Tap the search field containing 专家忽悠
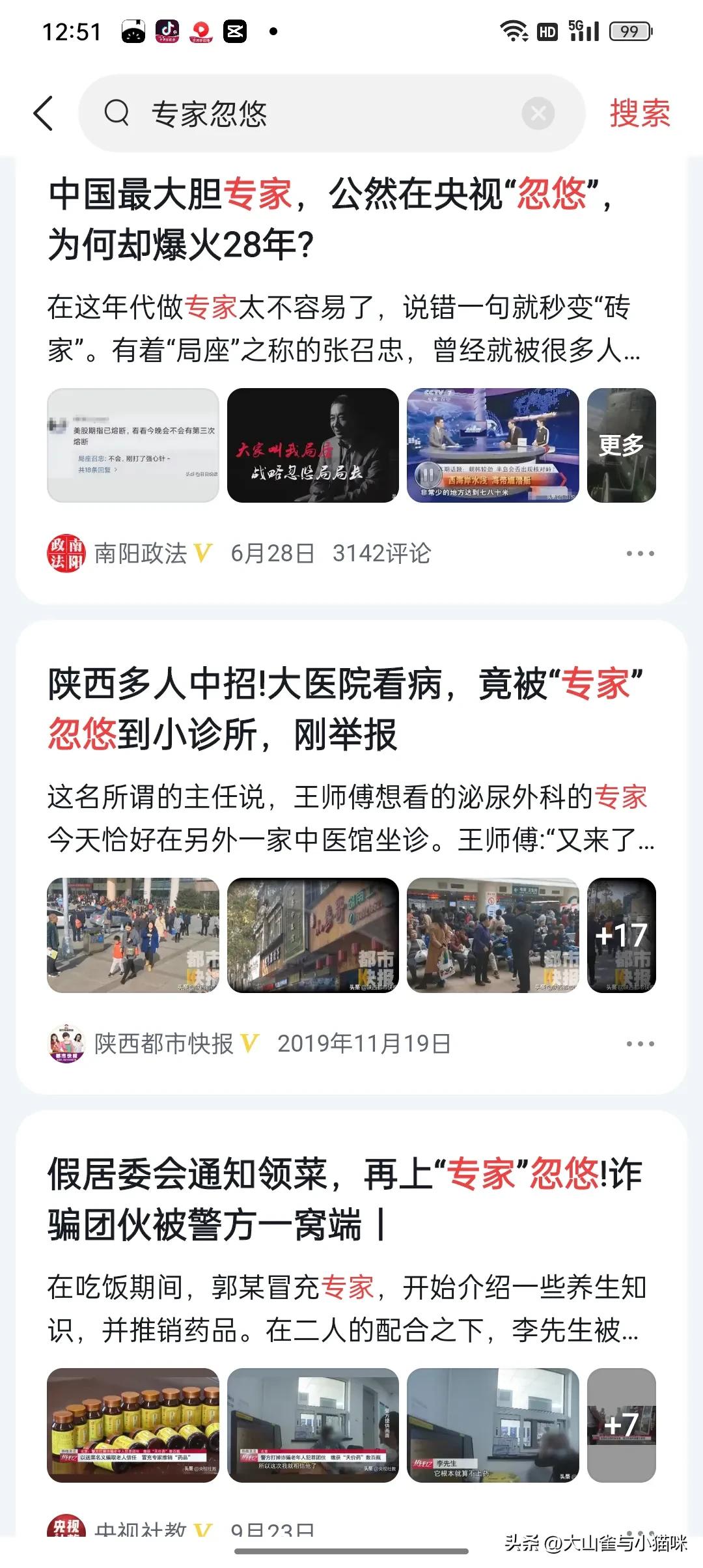Viewport: 703px width, 1568px height. [x=312, y=114]
